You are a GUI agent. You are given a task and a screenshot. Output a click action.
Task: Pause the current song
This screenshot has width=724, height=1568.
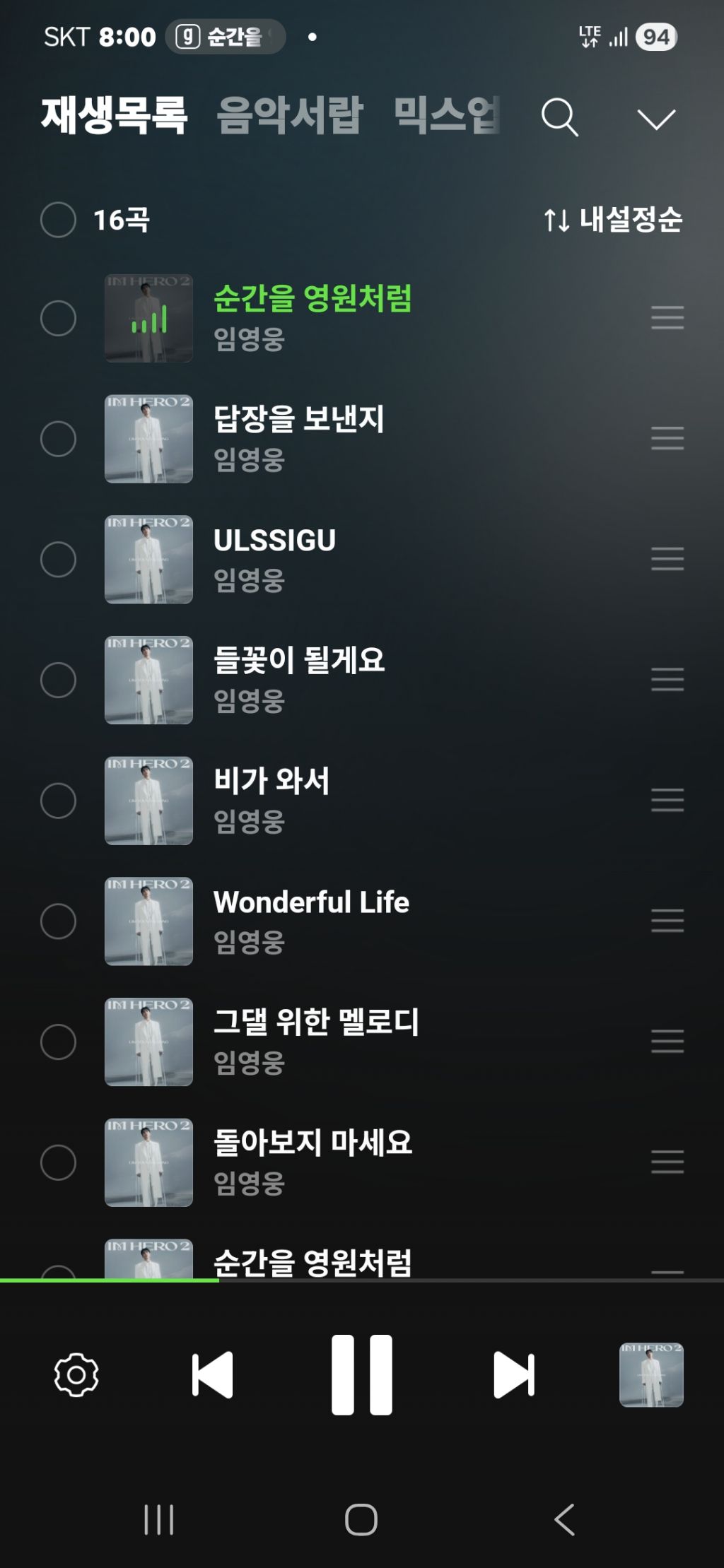tap(361, 1374)
